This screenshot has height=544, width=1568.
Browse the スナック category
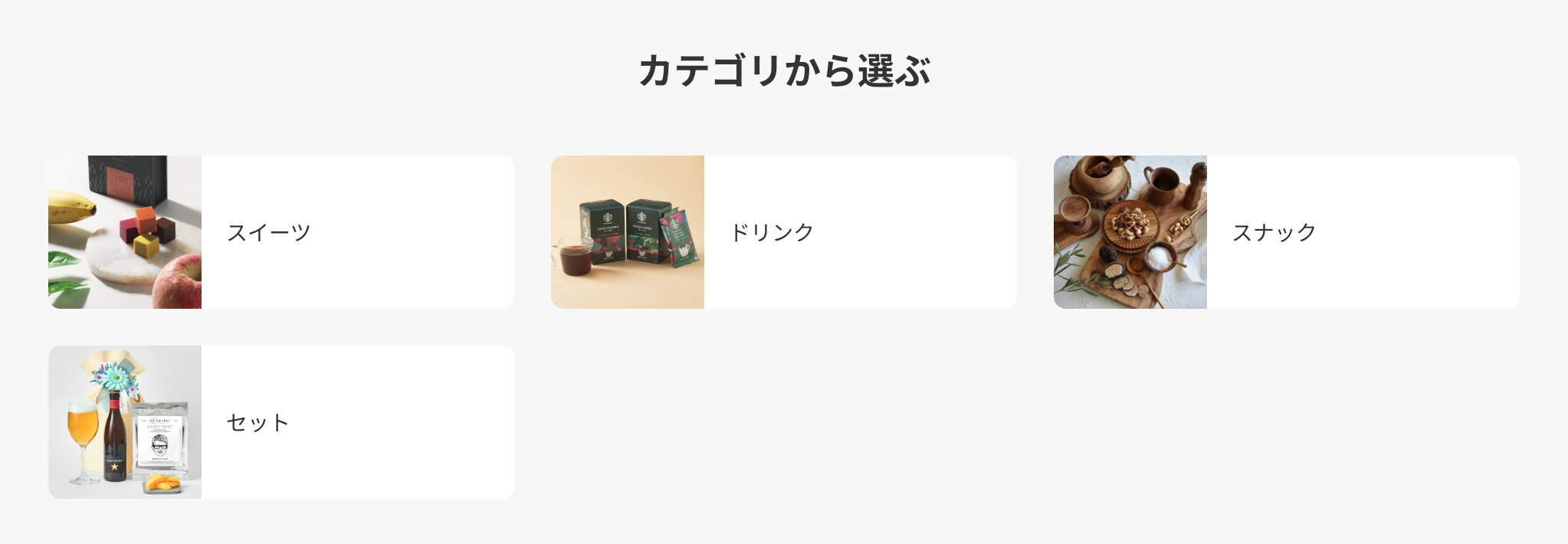(1286, 232)
